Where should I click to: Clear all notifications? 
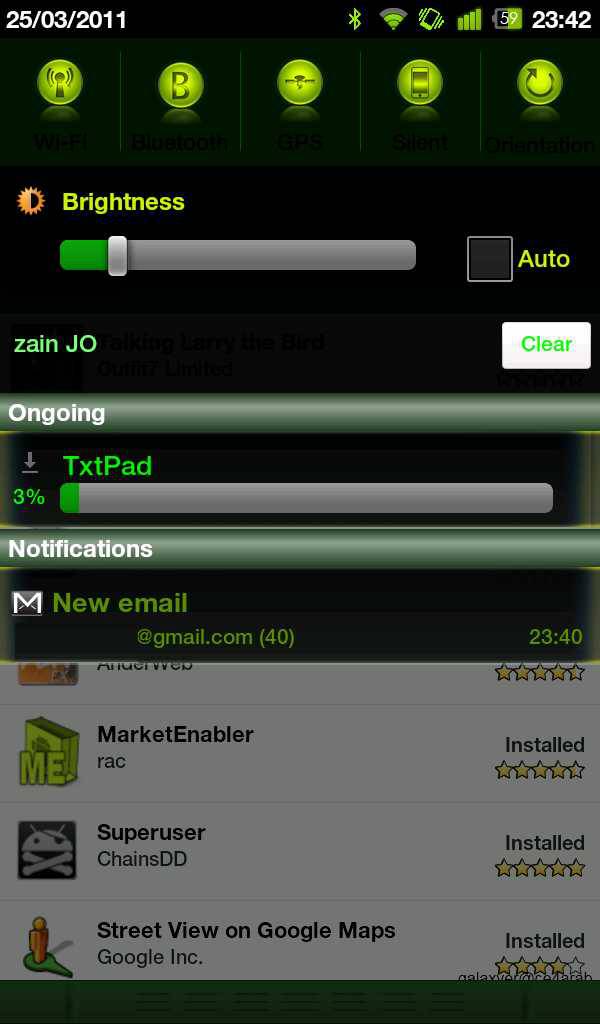pyautogui.click(x=546, y=344)
